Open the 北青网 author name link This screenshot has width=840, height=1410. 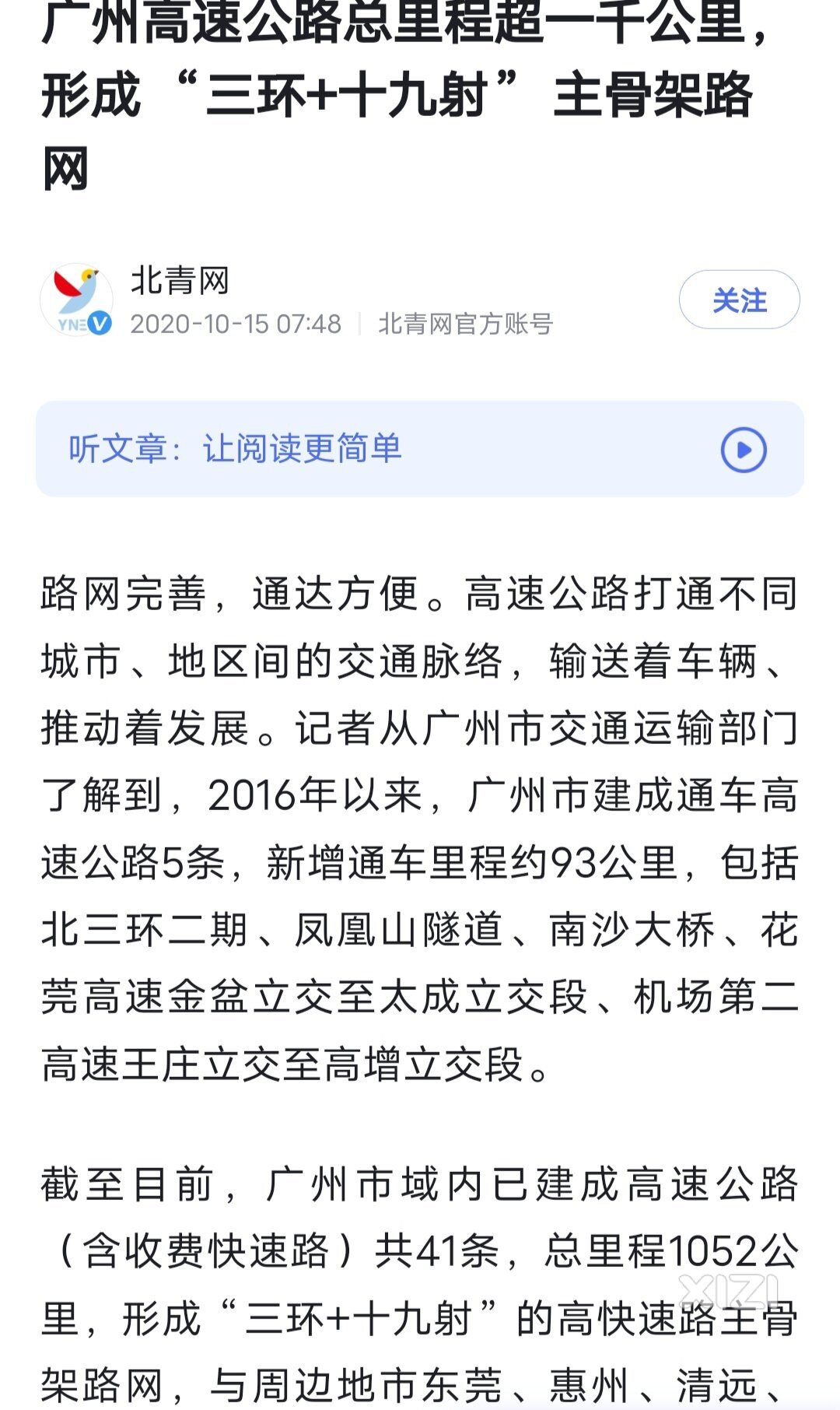180,280
